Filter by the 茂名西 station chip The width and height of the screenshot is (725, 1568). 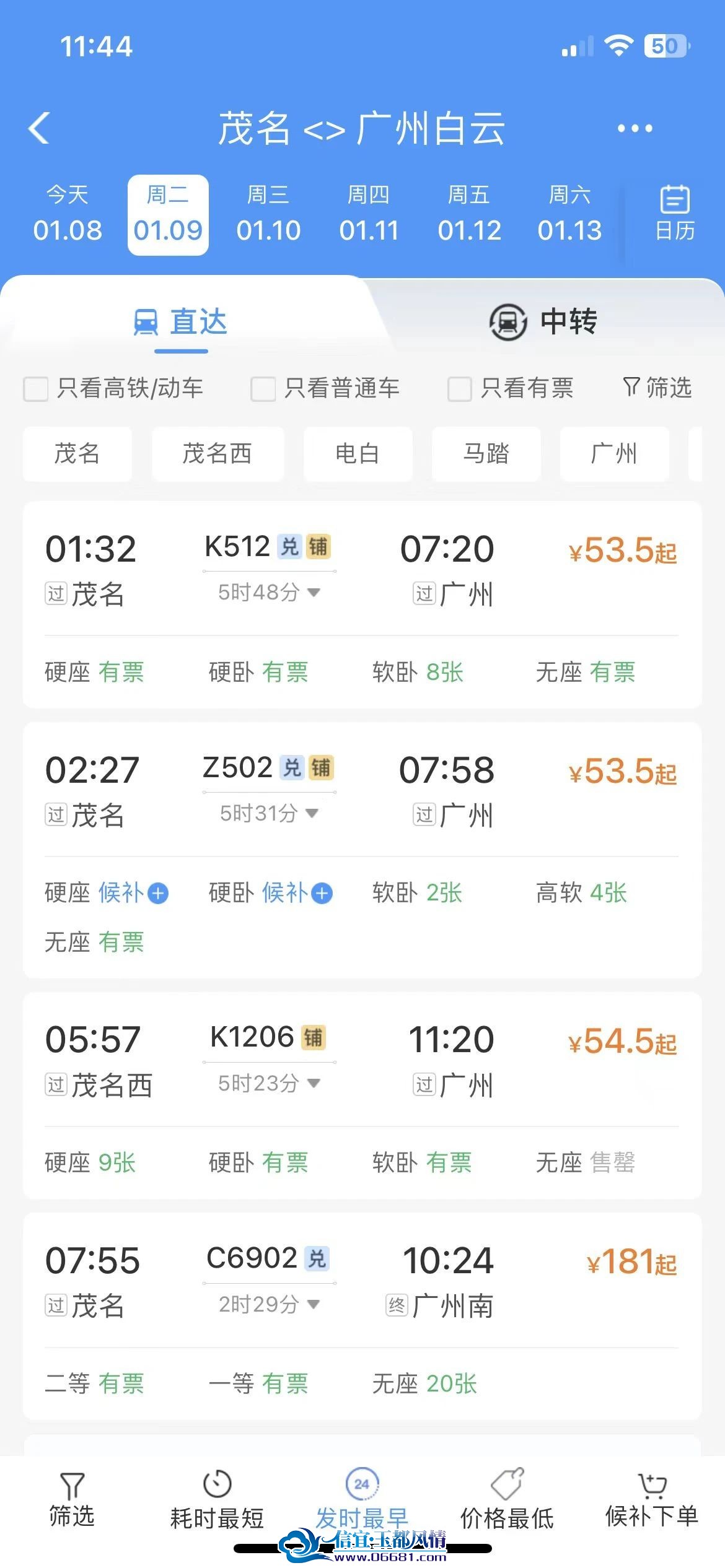tap(217, 454)
